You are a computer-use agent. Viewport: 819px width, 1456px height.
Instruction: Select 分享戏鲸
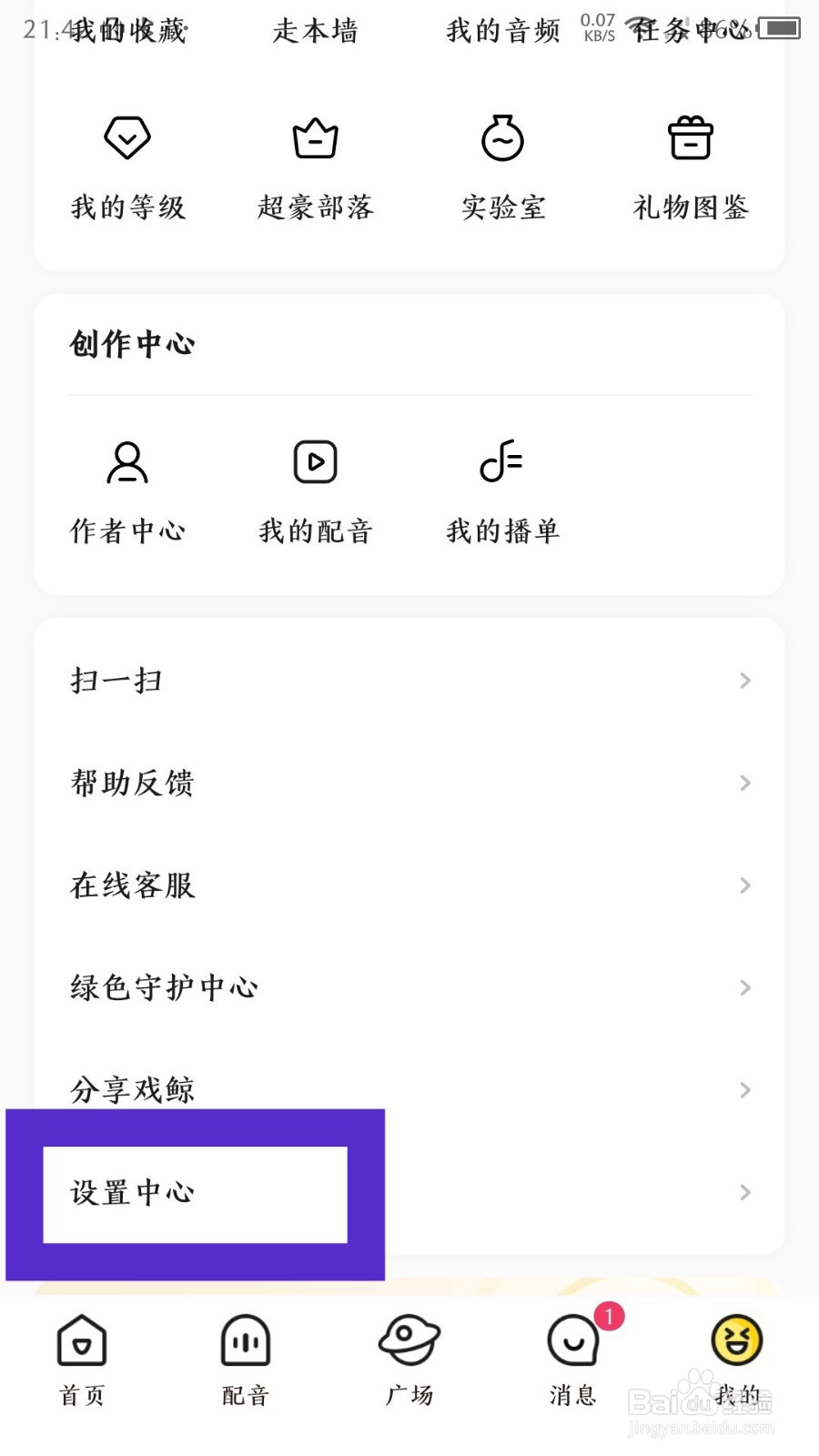coord(409,1089)
